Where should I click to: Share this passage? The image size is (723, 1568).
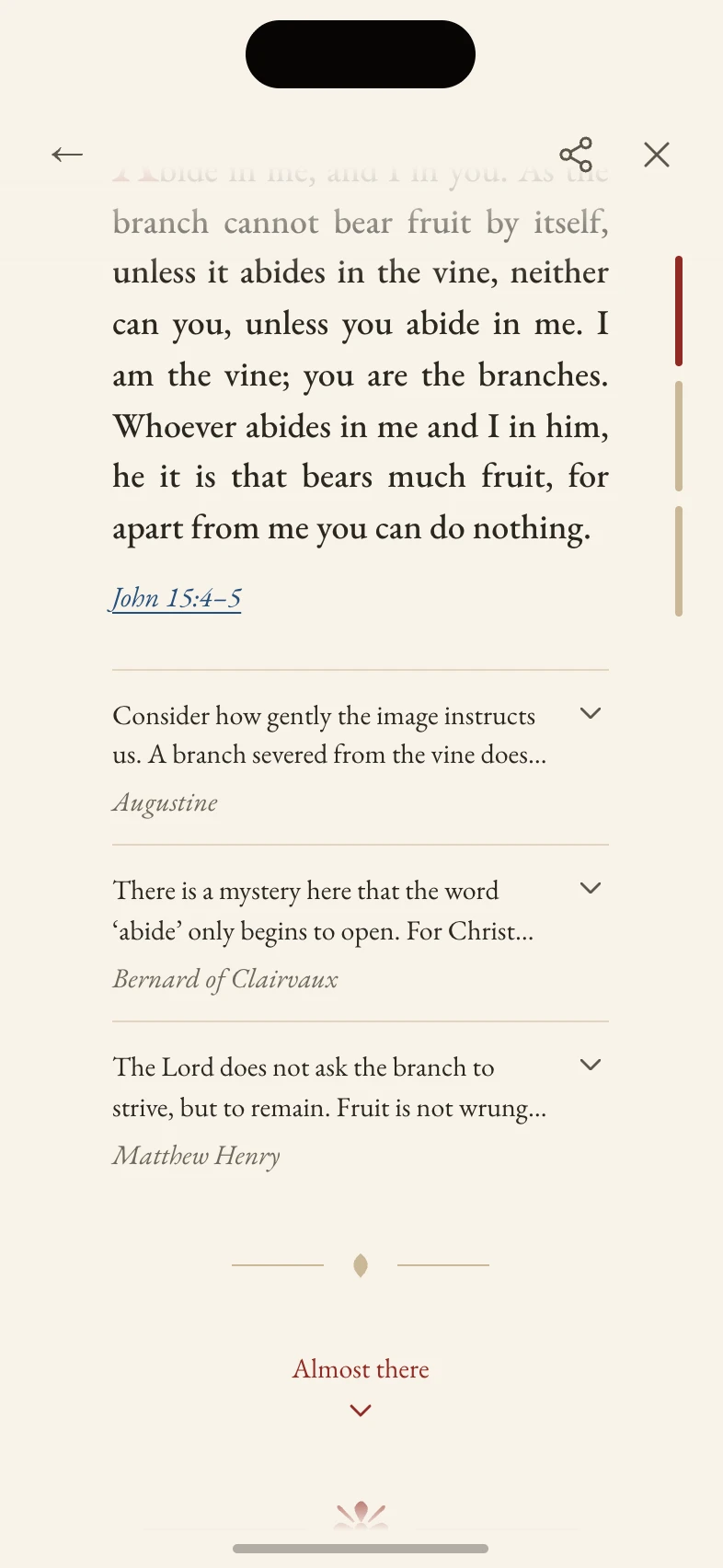coord(576,155)
